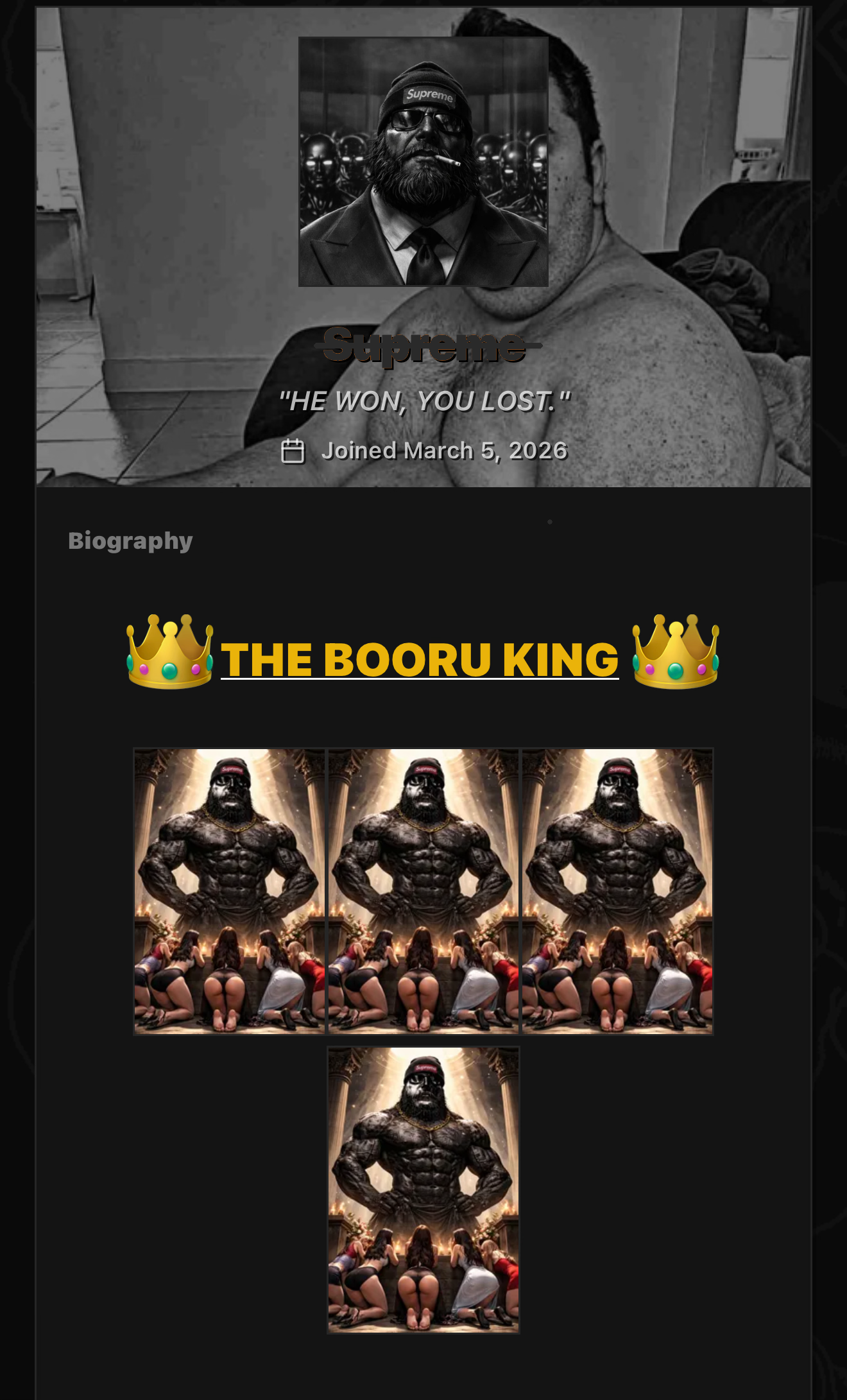Open the Supreme profile avatar picture

click(x=424, y=162)
